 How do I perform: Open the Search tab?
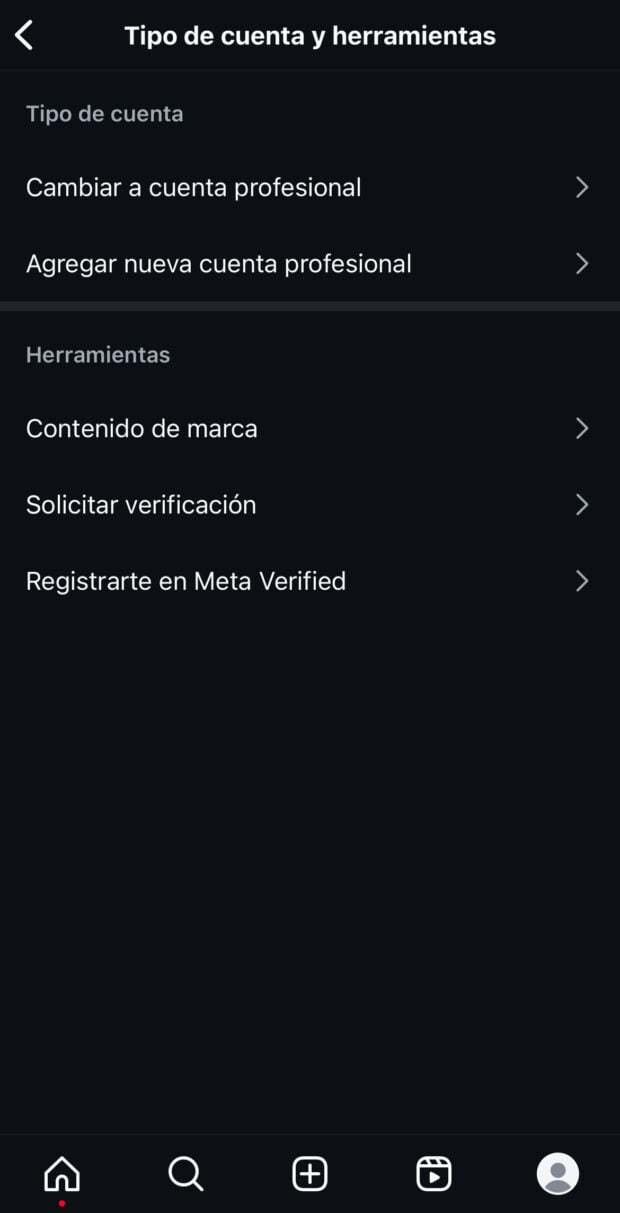(186, 1173)
